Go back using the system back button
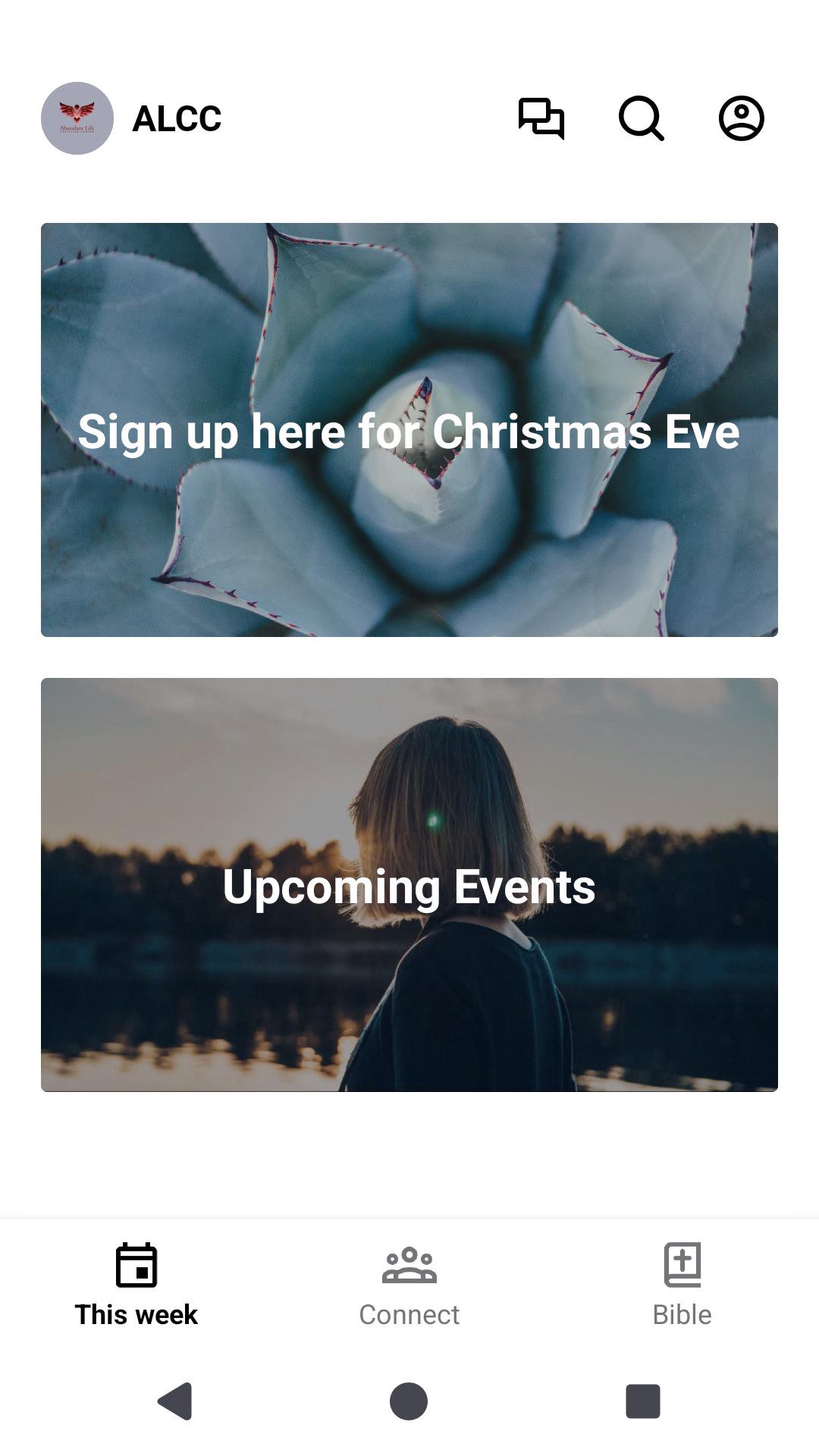 (x=175, y=1401)
